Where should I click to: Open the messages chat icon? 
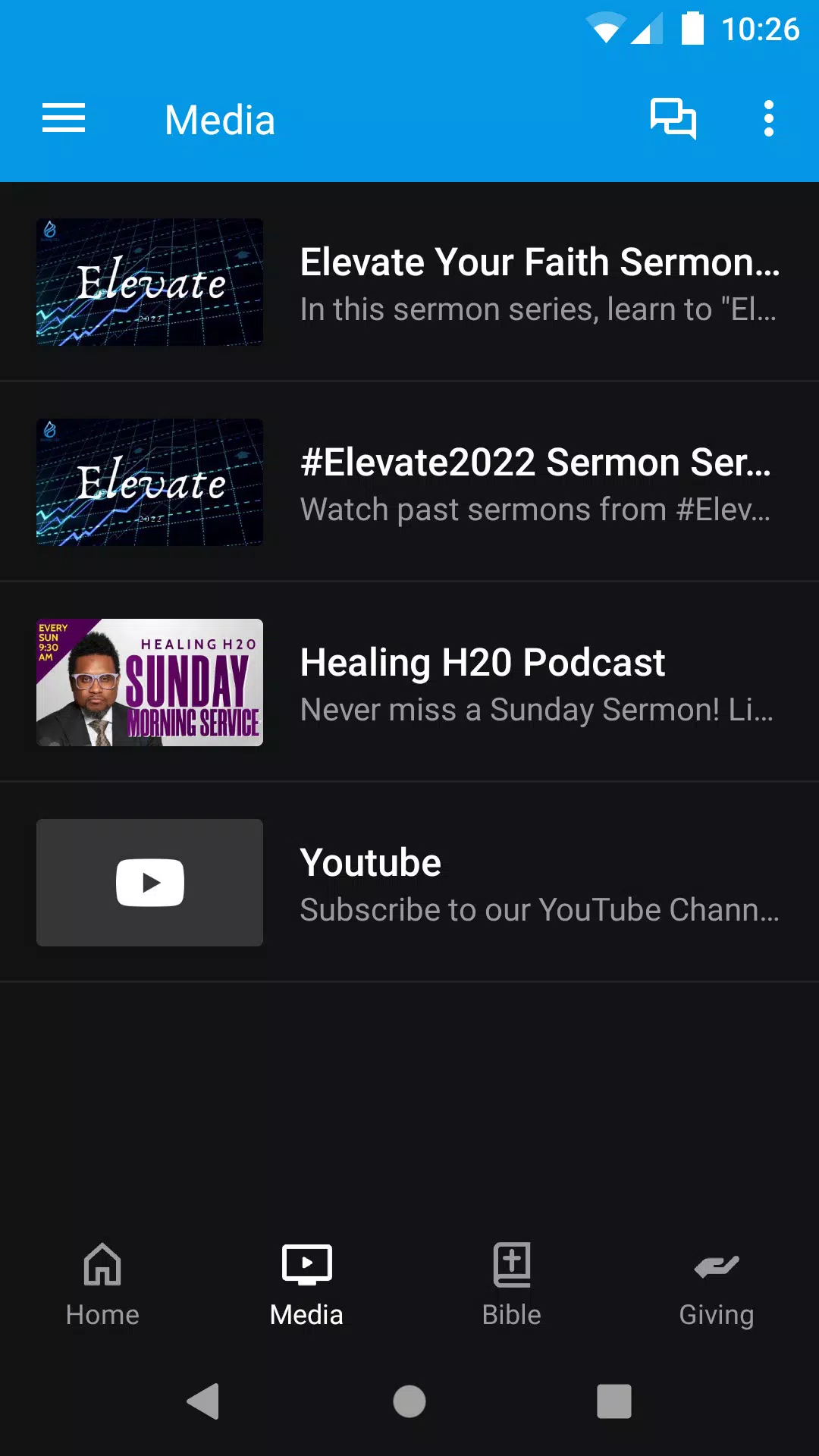[x=673, y=119]
